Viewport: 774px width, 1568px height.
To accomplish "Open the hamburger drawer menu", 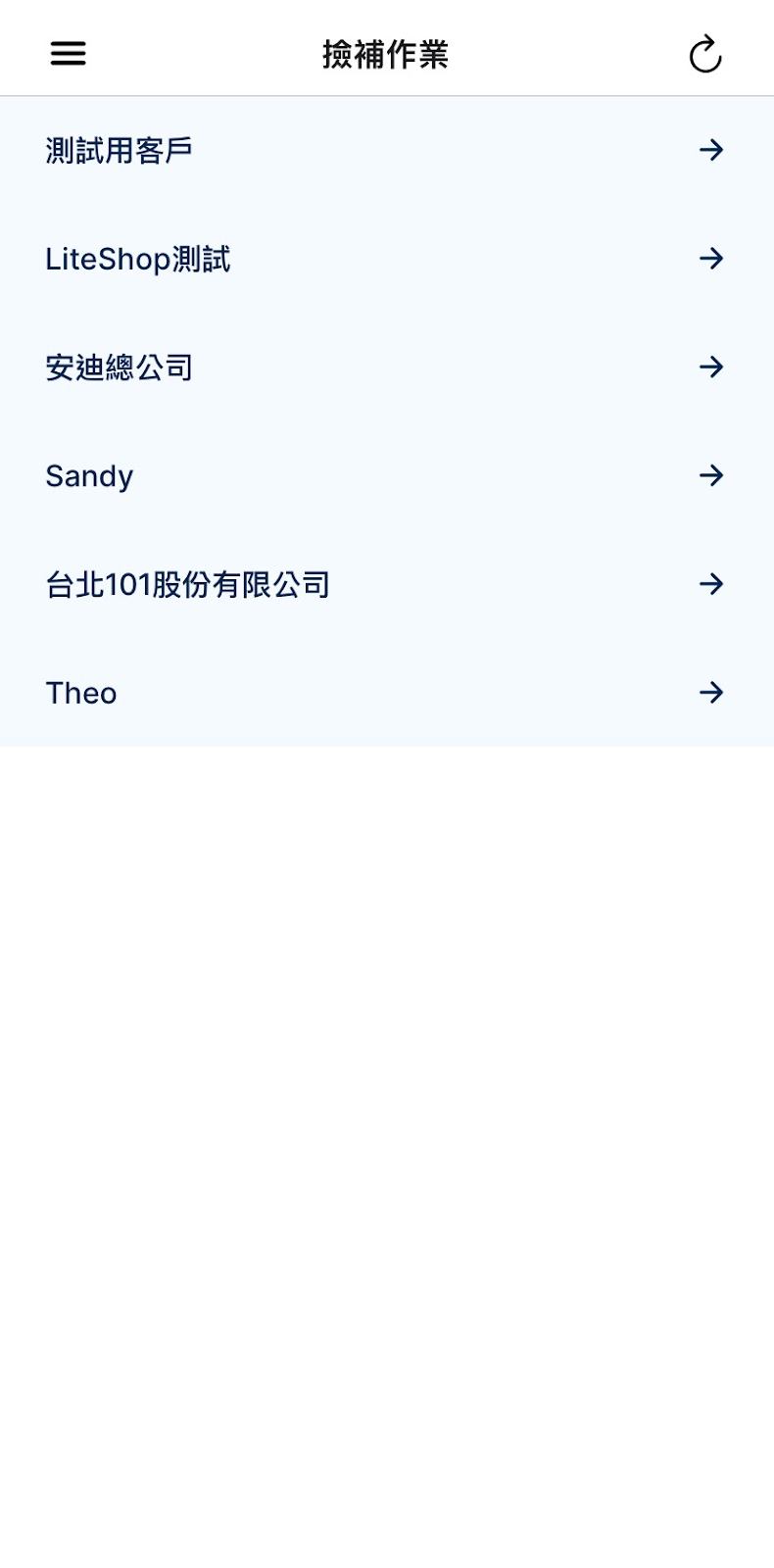I will 69,54.
